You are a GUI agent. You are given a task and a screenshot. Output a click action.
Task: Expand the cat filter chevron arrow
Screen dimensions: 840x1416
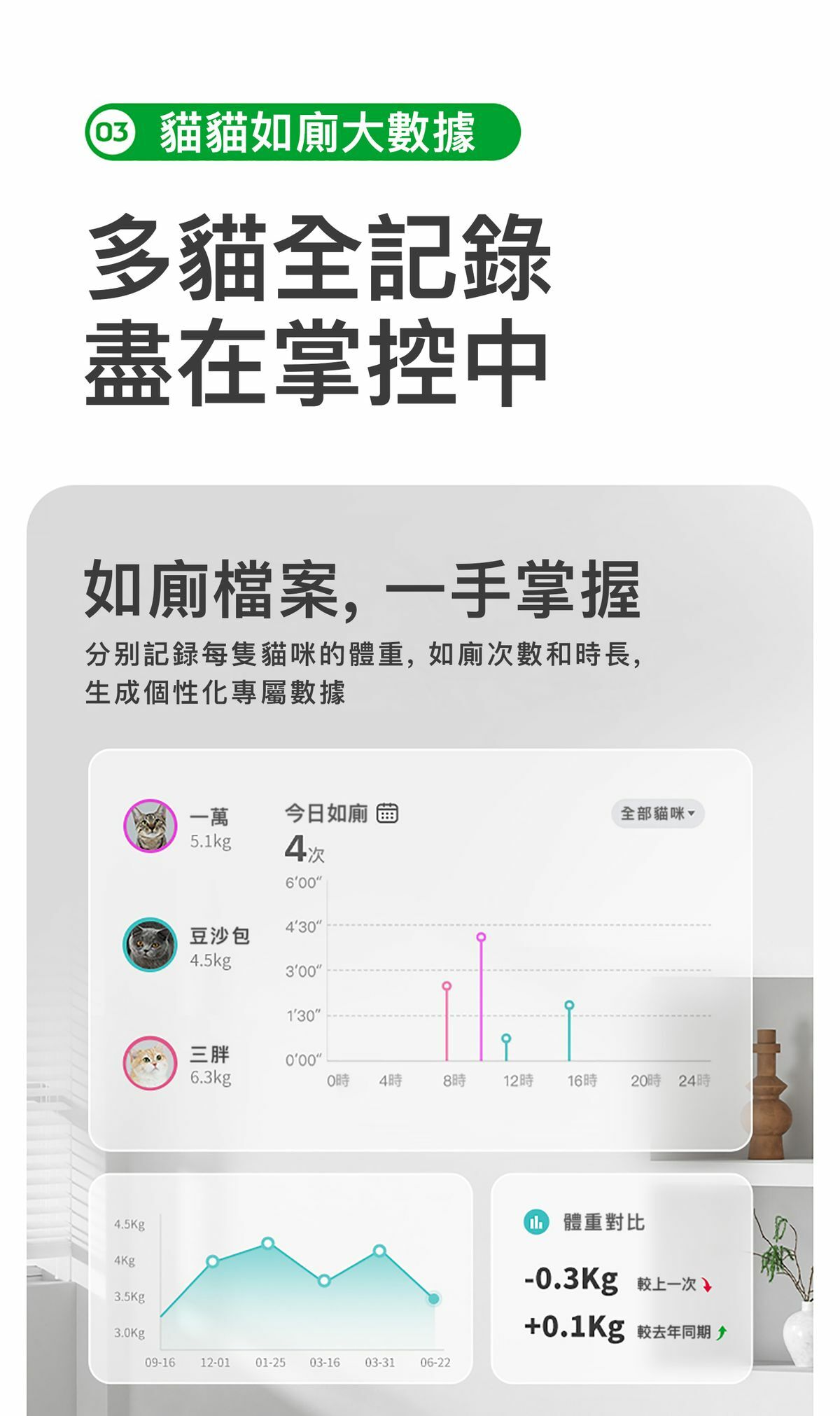coord(693,812)
